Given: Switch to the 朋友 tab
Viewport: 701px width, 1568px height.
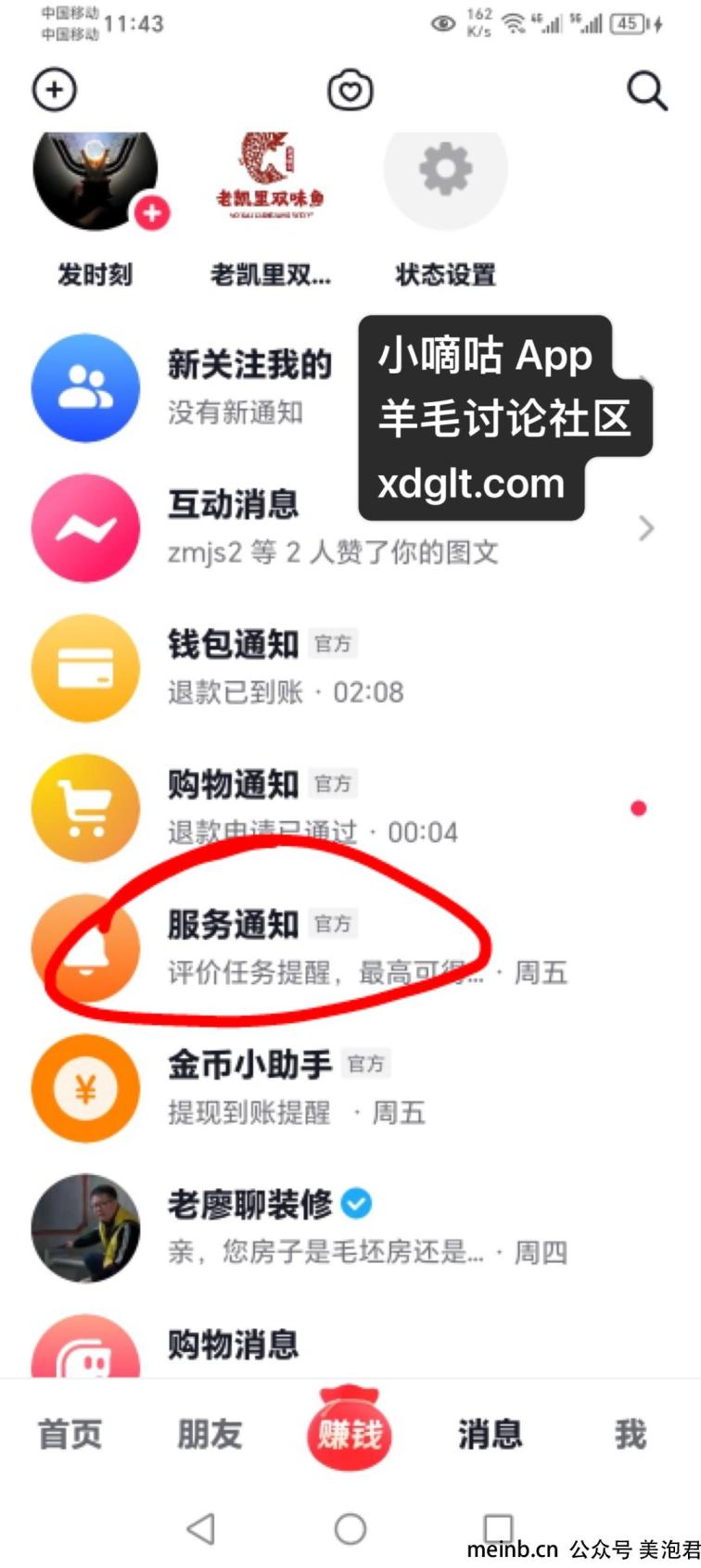Looking at the screenshot, I should 210,1435.
